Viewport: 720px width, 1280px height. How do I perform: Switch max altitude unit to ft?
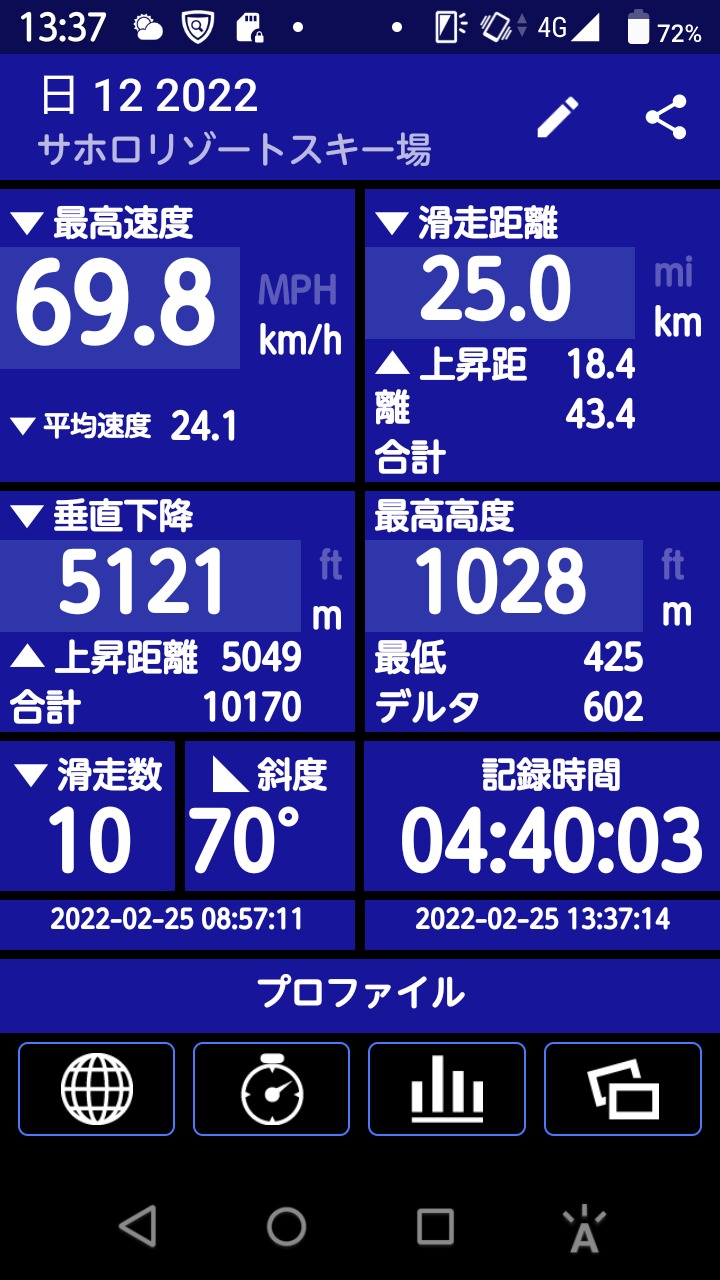click(x=673, y=567)
